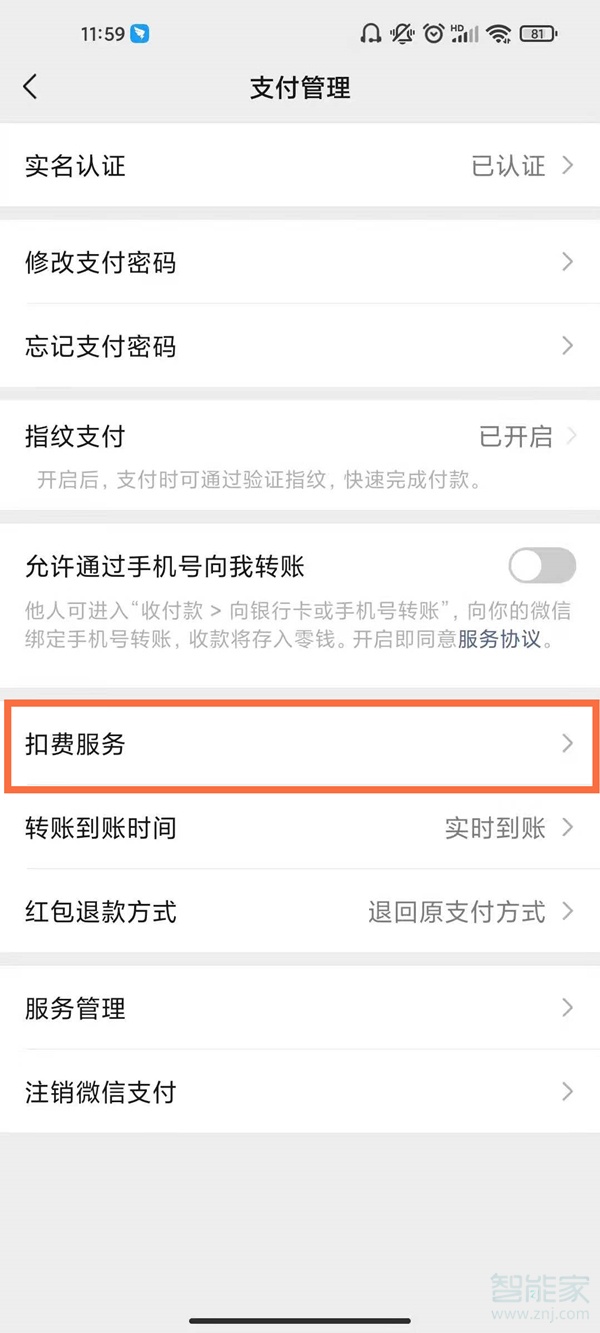Open 服务管理 row

pos(300,1008)
